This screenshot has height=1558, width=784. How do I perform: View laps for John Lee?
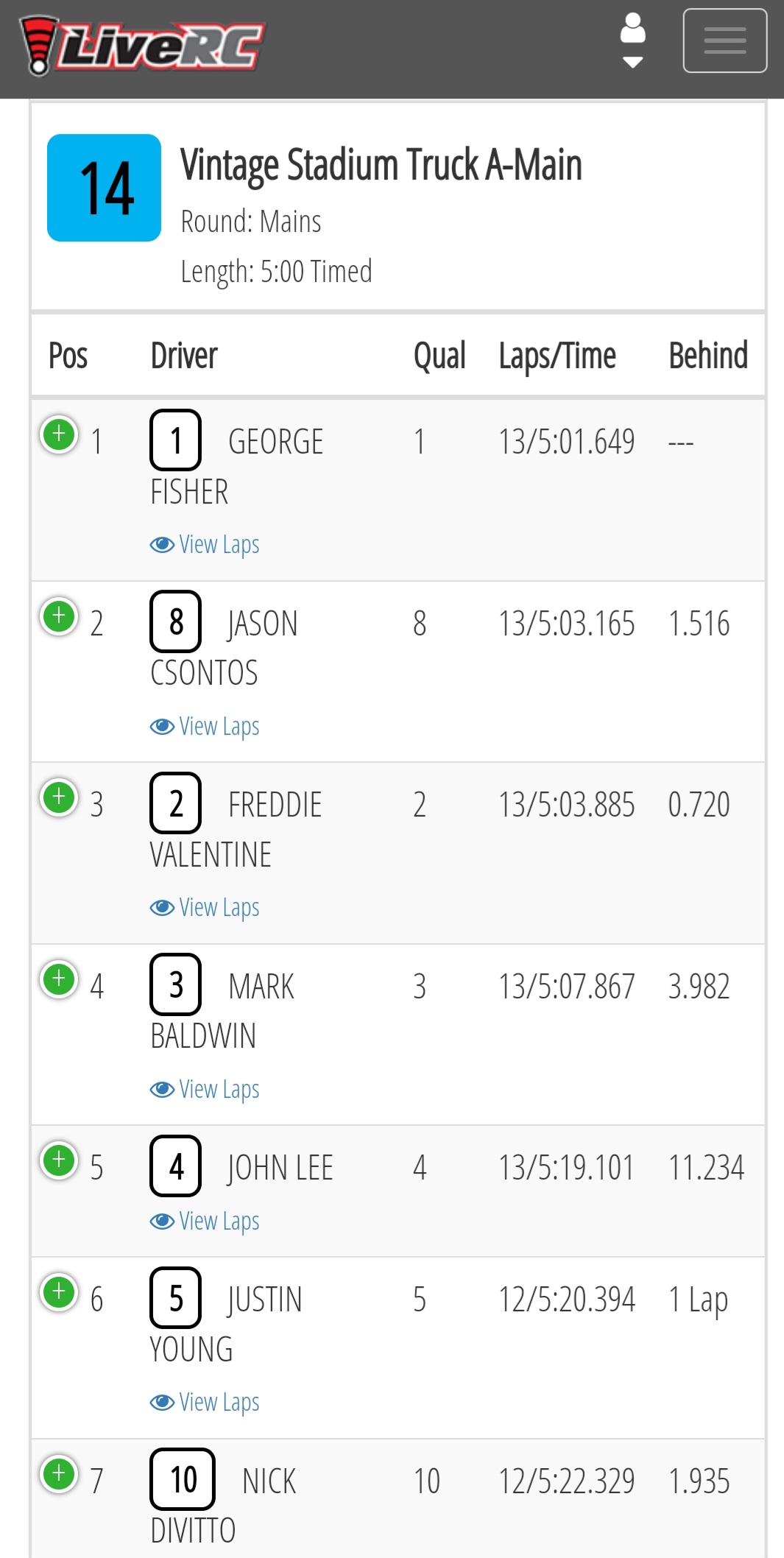205,1222
